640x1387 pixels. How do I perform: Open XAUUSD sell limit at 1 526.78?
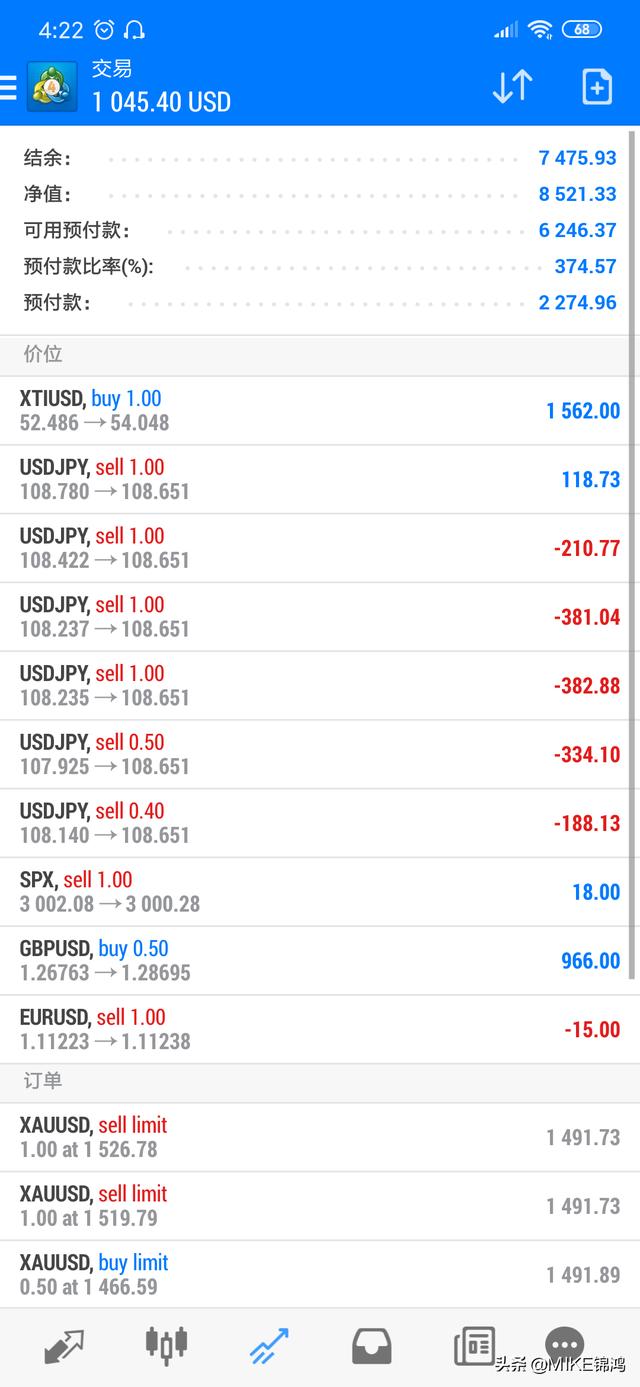(320, 1138)
